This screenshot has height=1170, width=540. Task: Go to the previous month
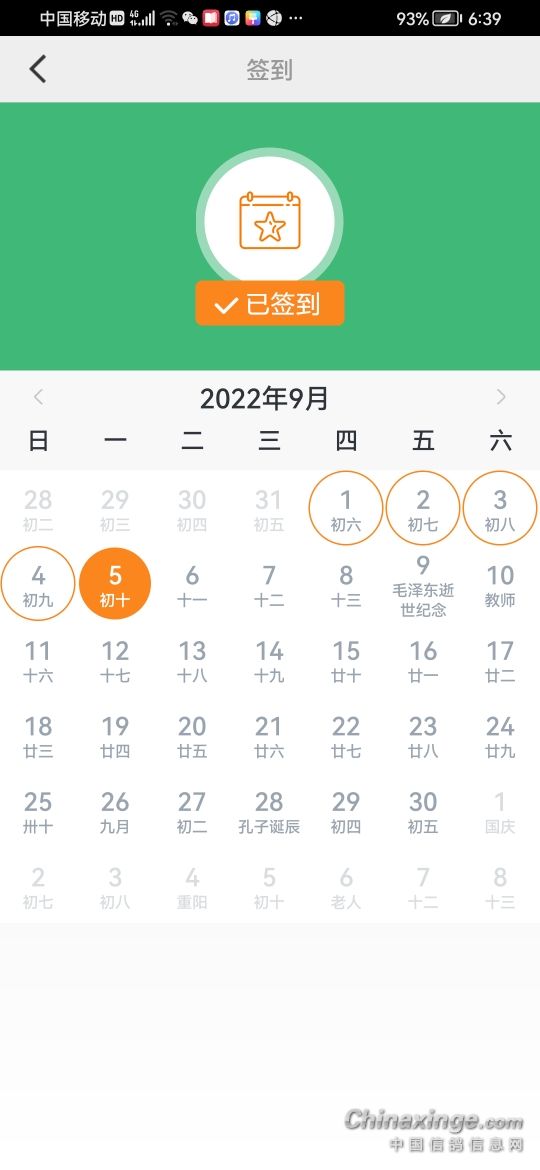tap(39, 397)
